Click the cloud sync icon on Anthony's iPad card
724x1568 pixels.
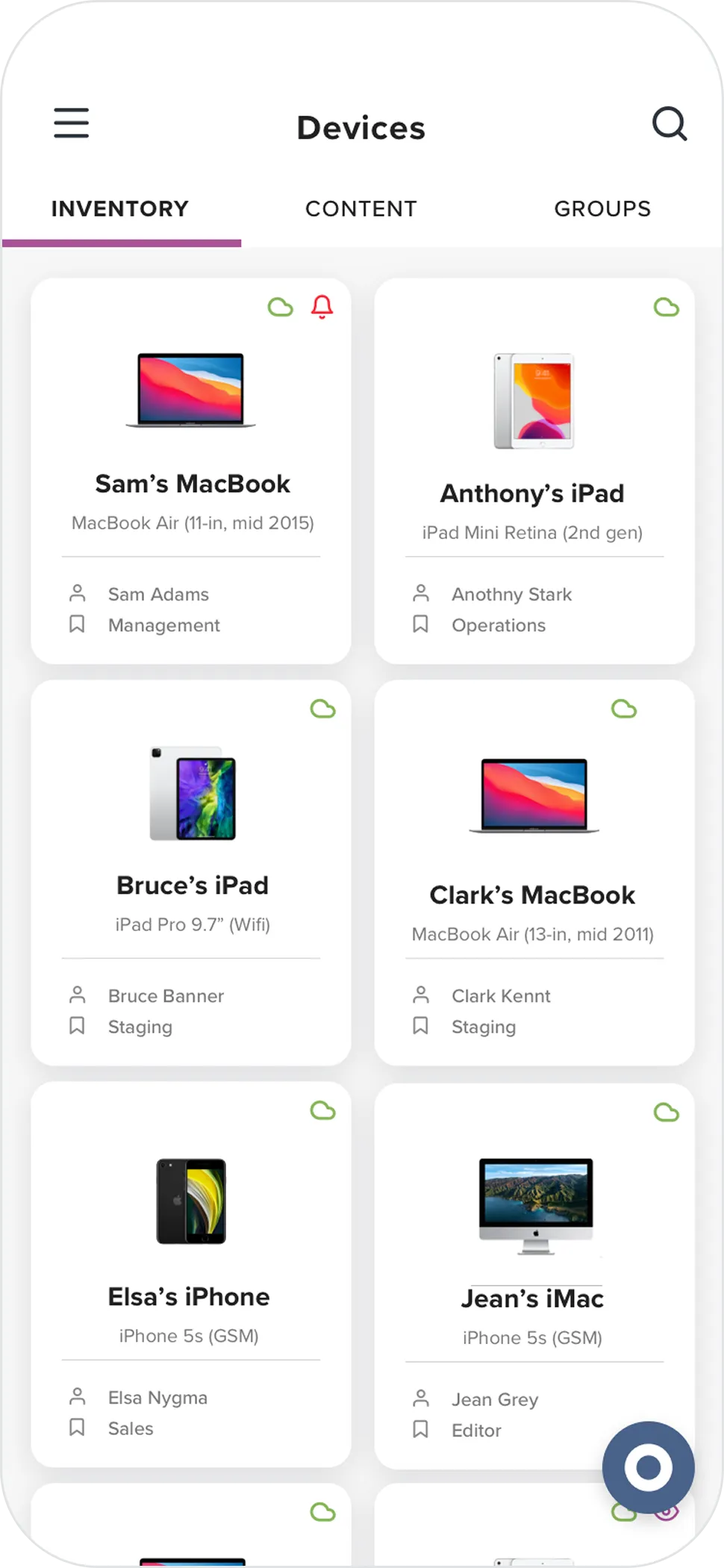[667, 307]
